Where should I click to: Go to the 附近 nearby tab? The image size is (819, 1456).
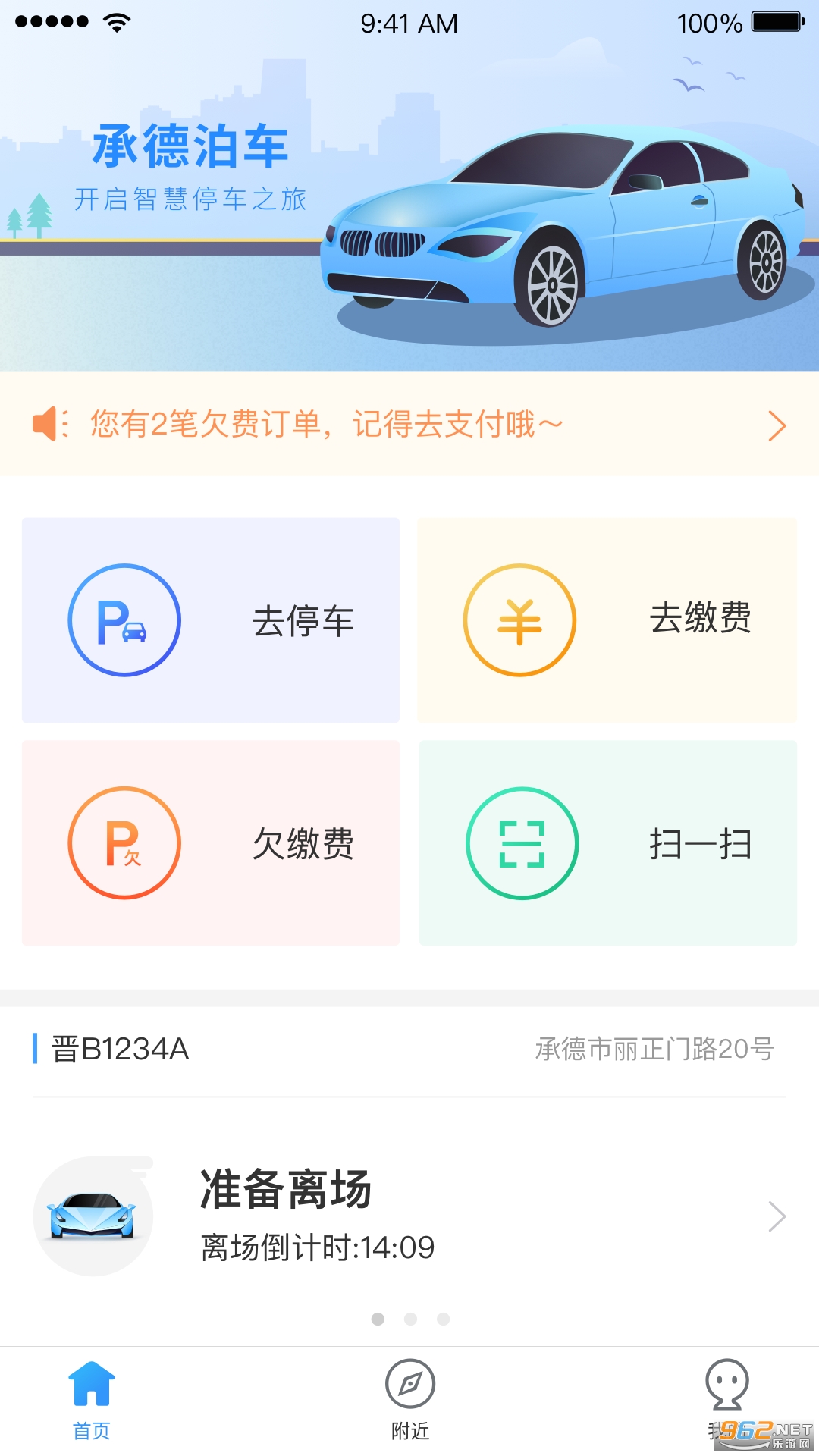coord(409,1399)
